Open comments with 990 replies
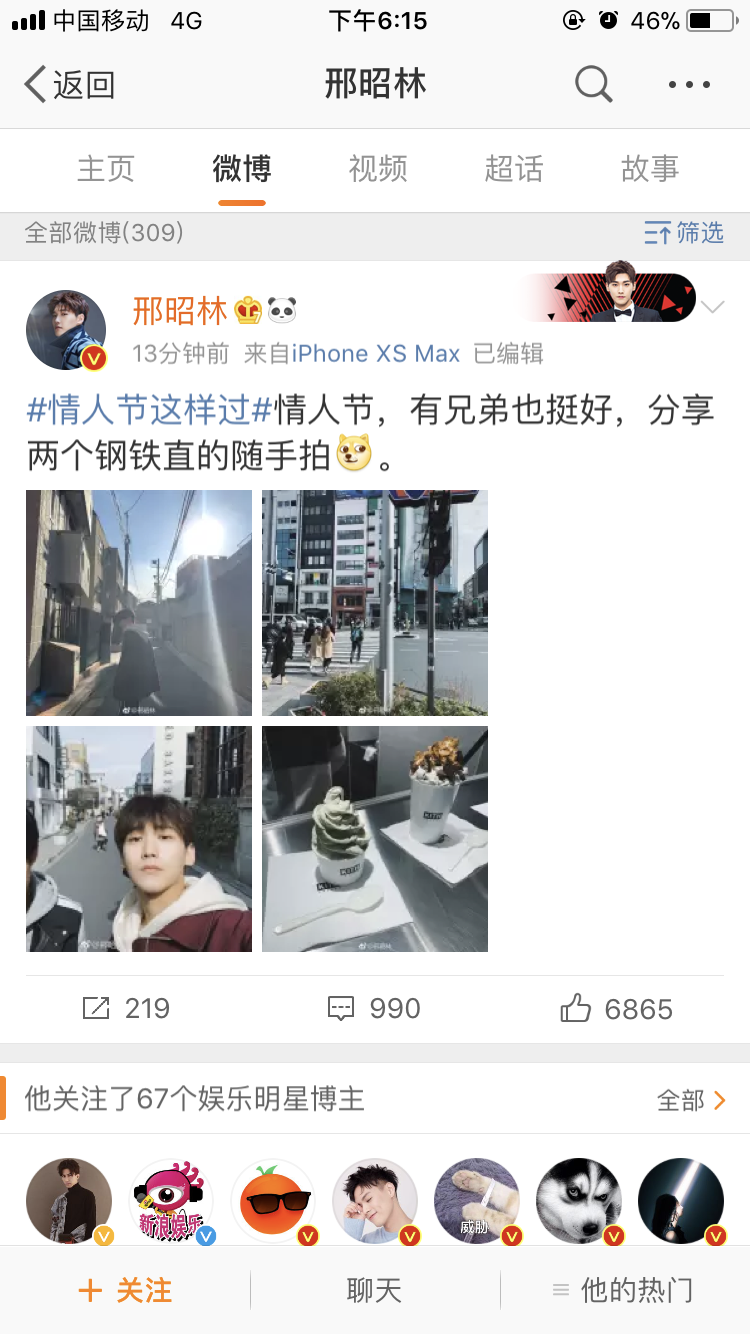 pos(375,1008)
